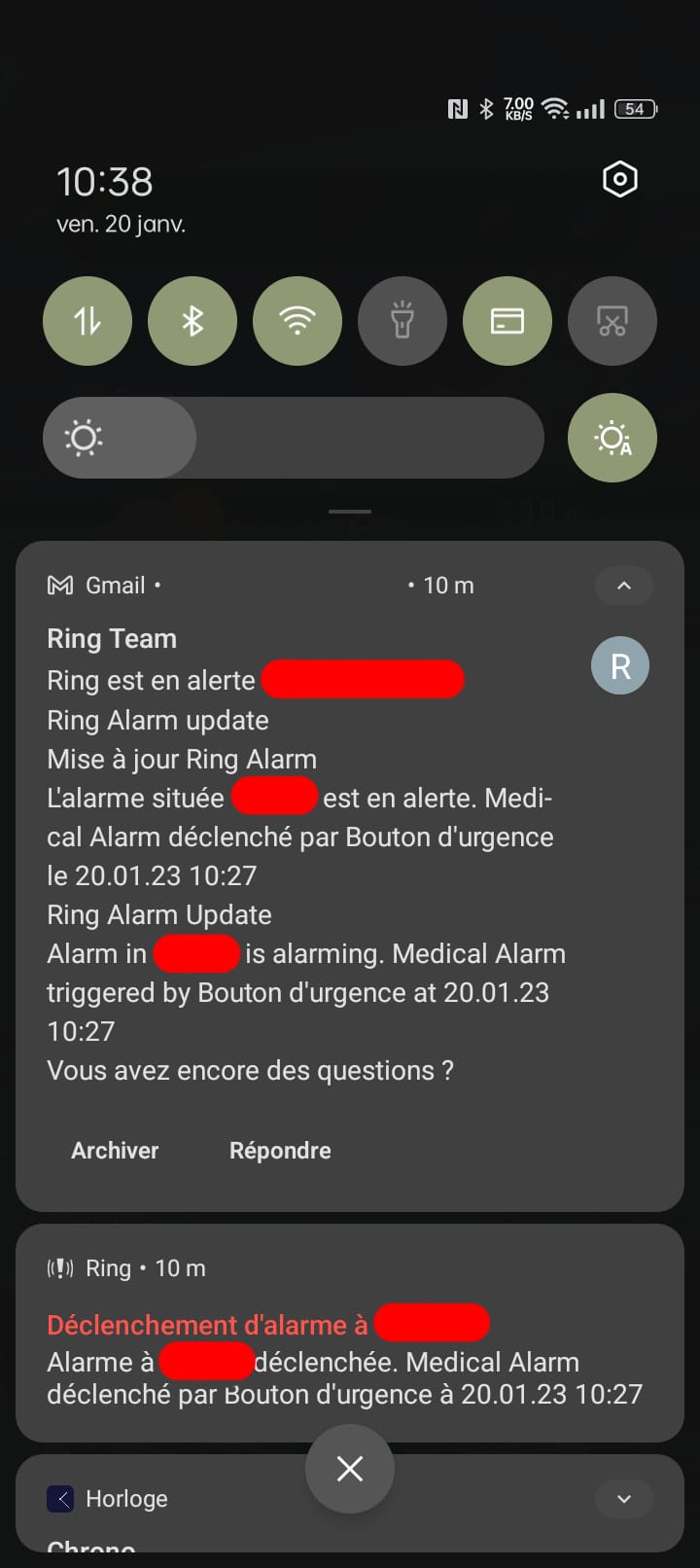Viewport: 700px width, 1568px height.
Task: Open the system settings gear
Action: [x=619, y=179]
